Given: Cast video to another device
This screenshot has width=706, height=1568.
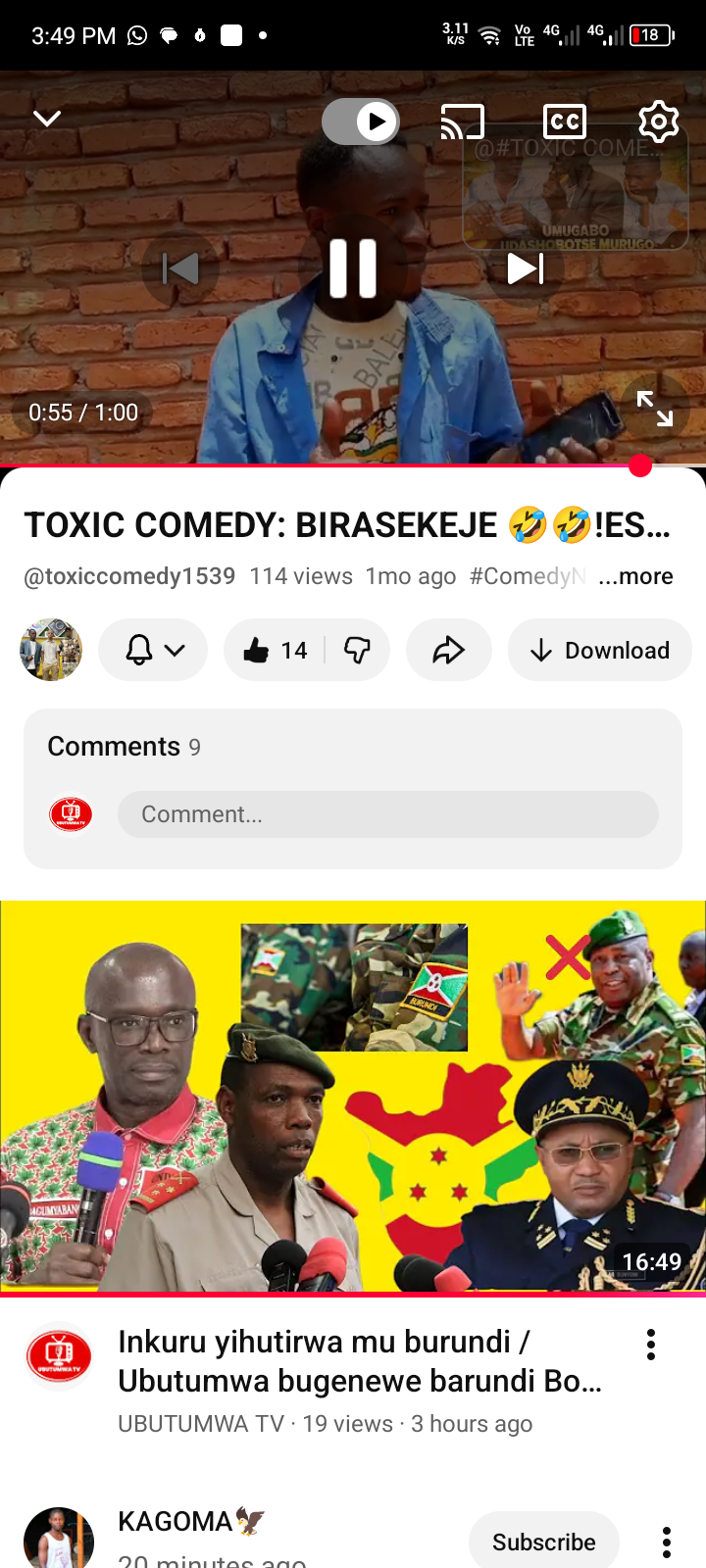Looking at the screenshot, I should (x=462, y=122).
